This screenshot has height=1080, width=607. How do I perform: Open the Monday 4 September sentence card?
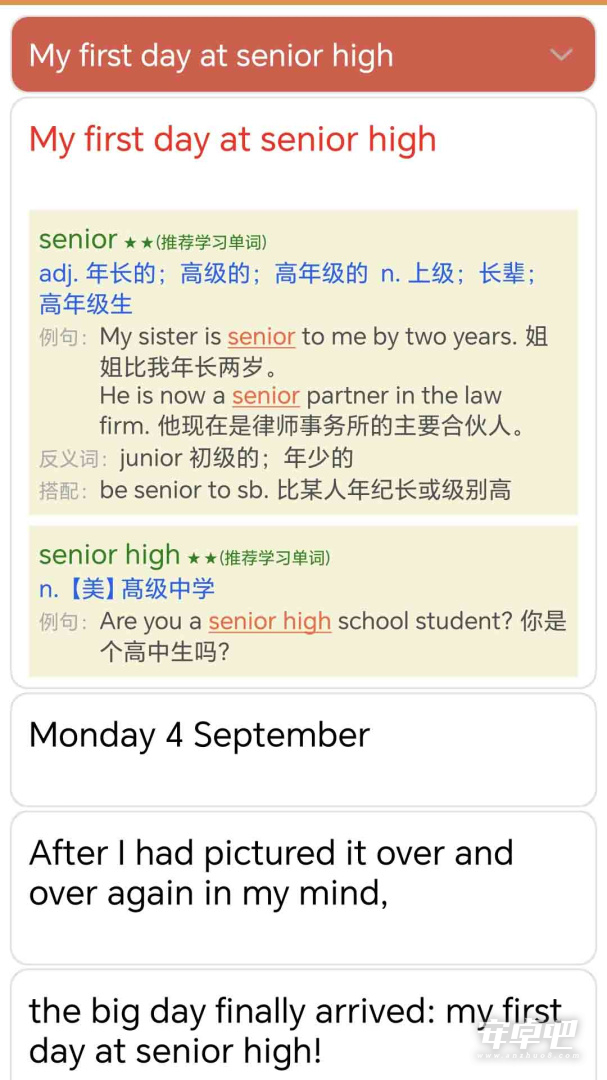(303, 749)
